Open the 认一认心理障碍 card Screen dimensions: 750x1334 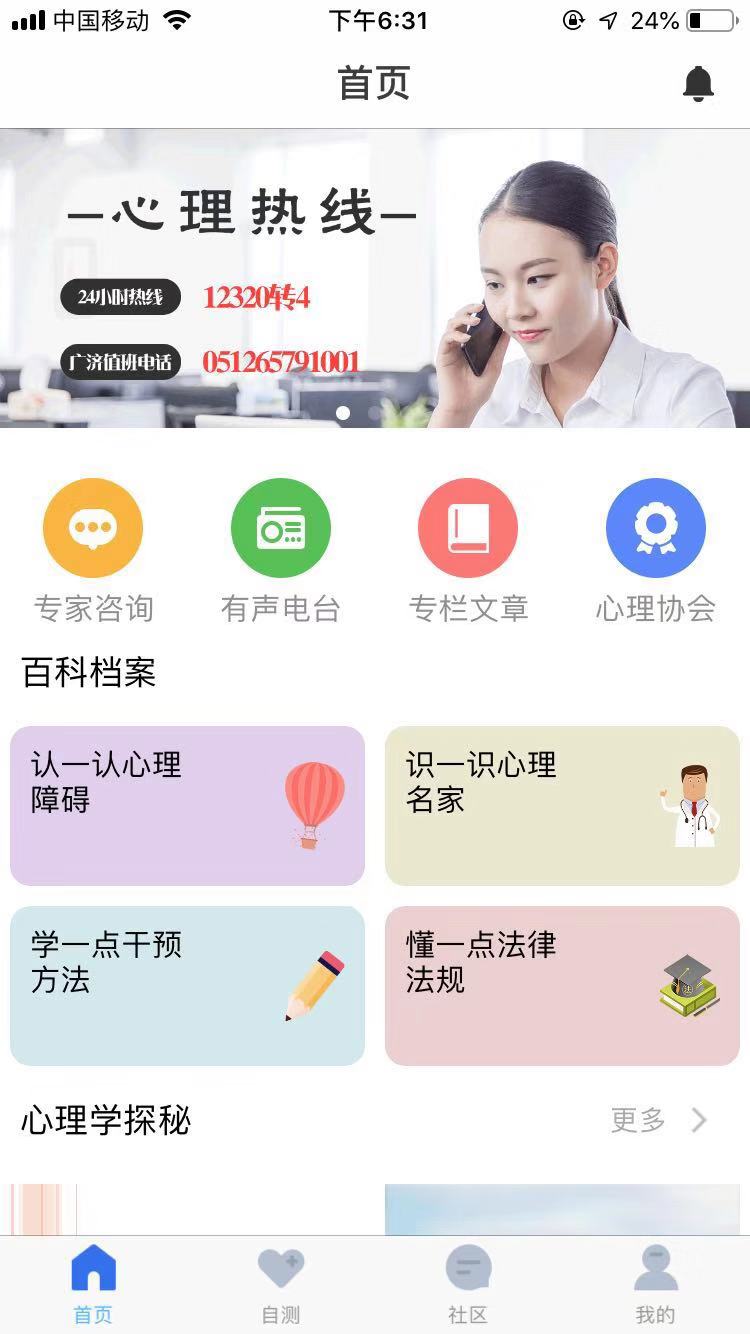pos(187,805)
